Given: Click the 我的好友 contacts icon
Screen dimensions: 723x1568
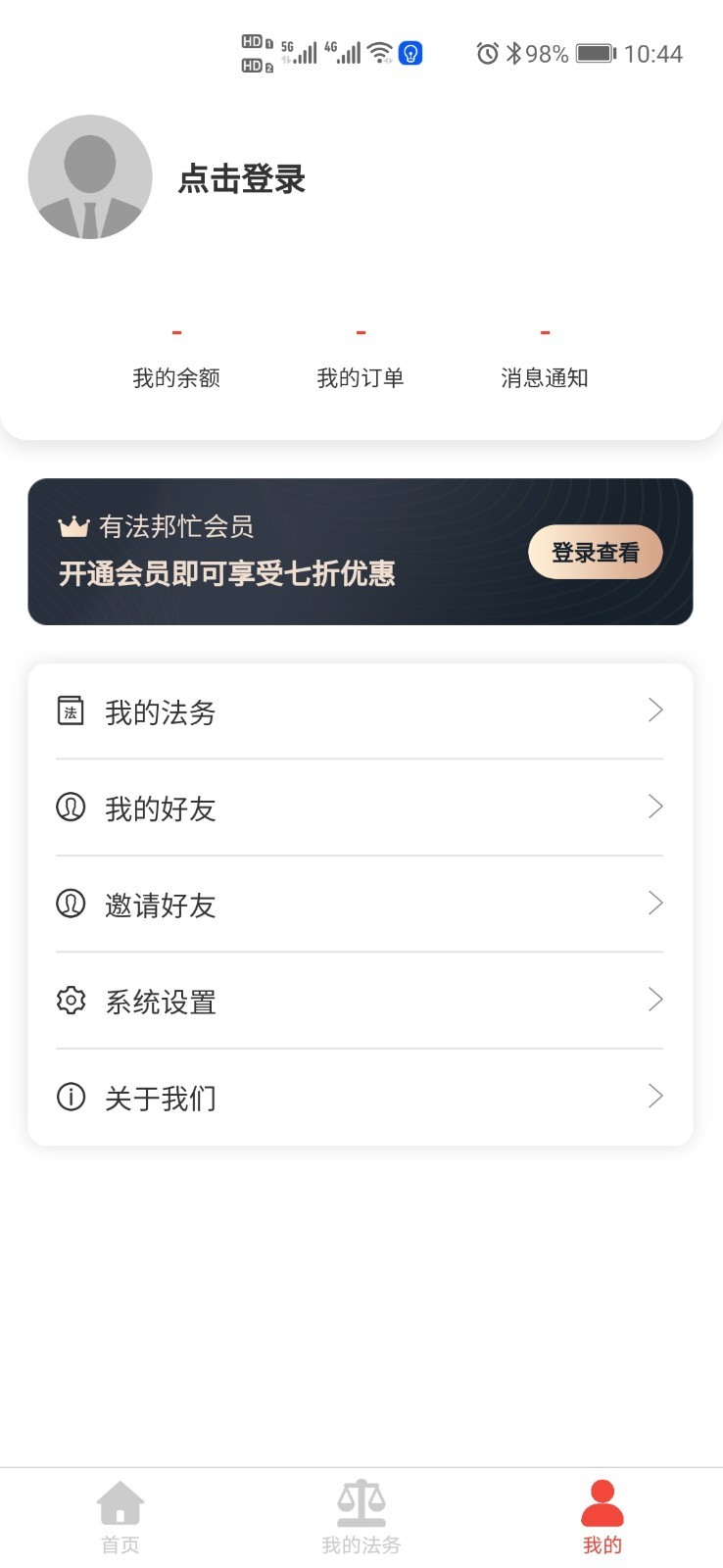Looking at the screenshot, I should [70, 808].
